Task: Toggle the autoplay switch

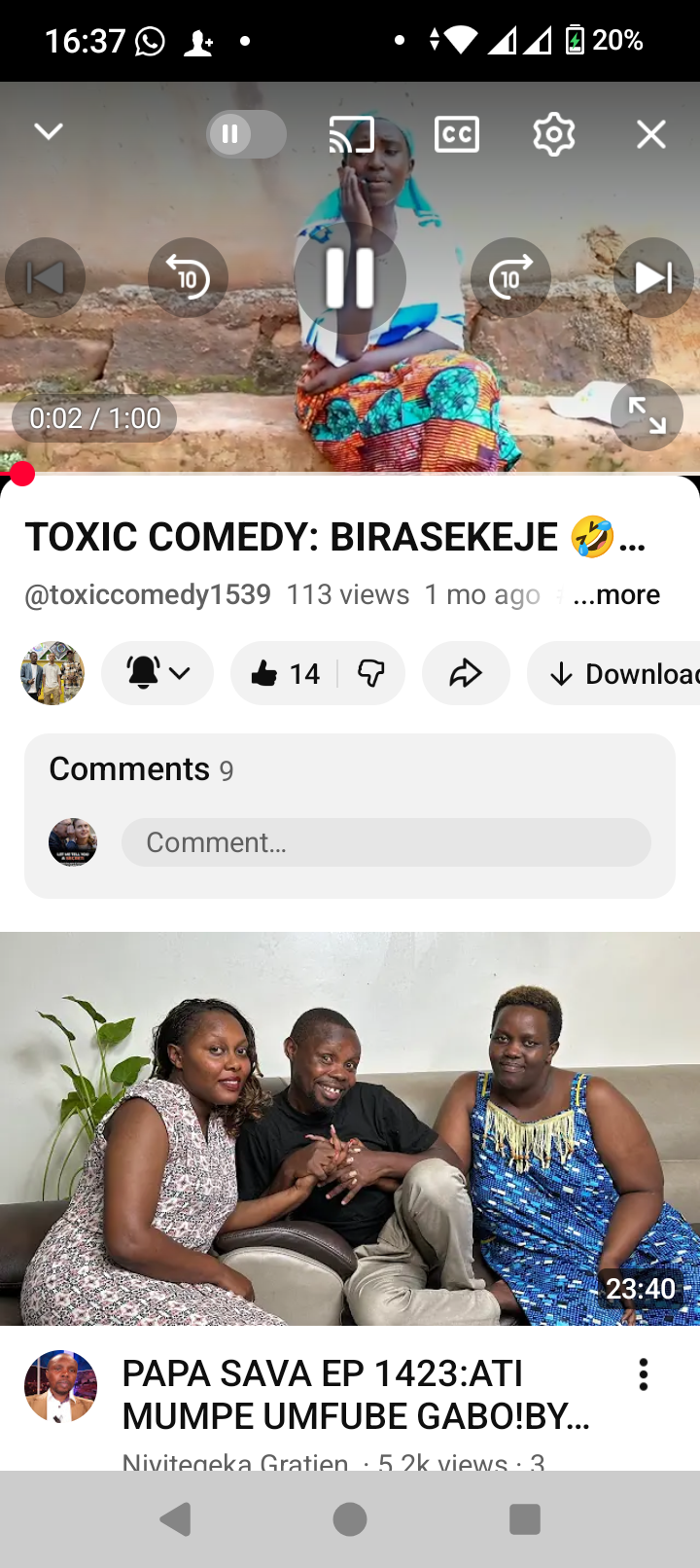Action: point(246,134)
